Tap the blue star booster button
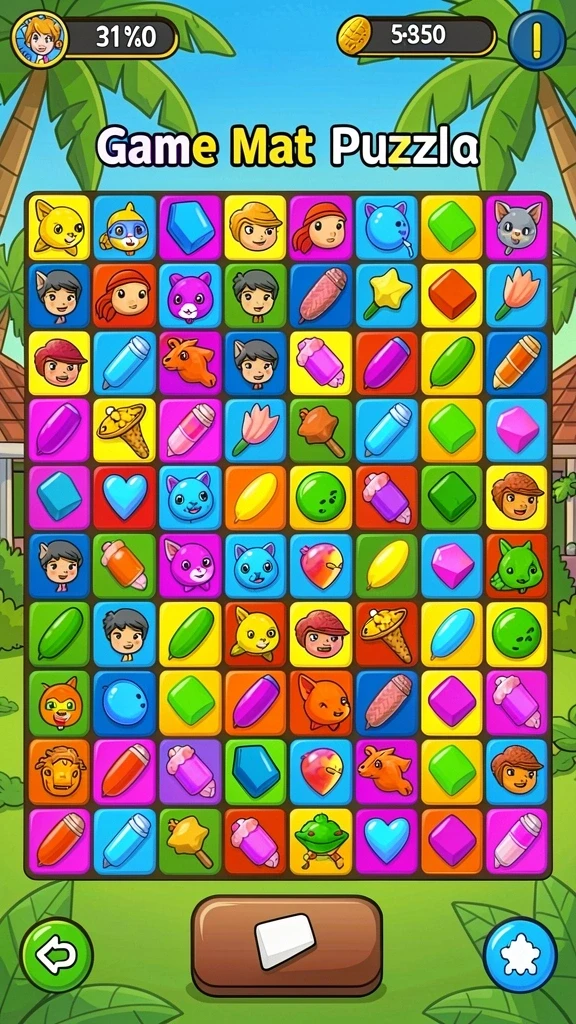The width and height of the screenshot is (576, 1024). pos(520,955)
